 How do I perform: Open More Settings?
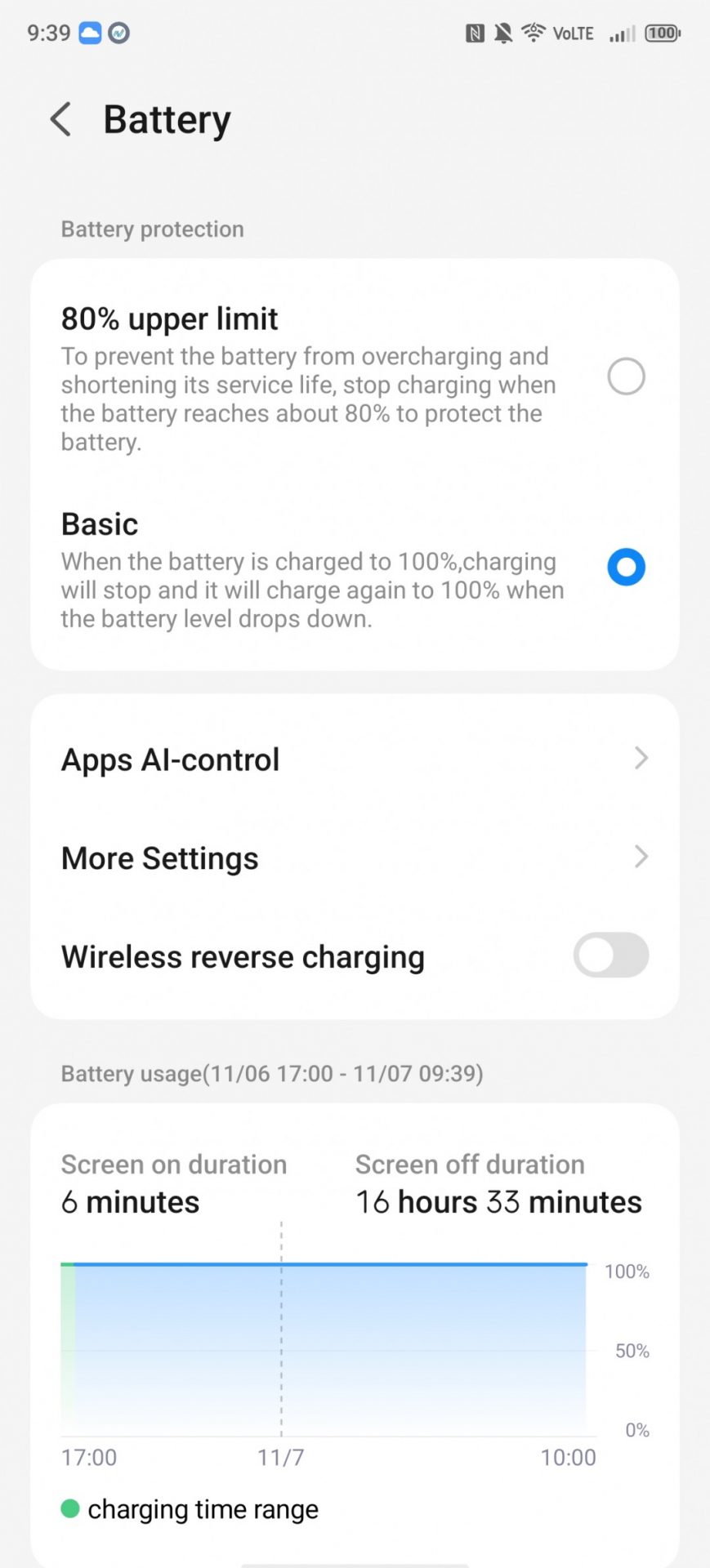[x=355, y=858]
